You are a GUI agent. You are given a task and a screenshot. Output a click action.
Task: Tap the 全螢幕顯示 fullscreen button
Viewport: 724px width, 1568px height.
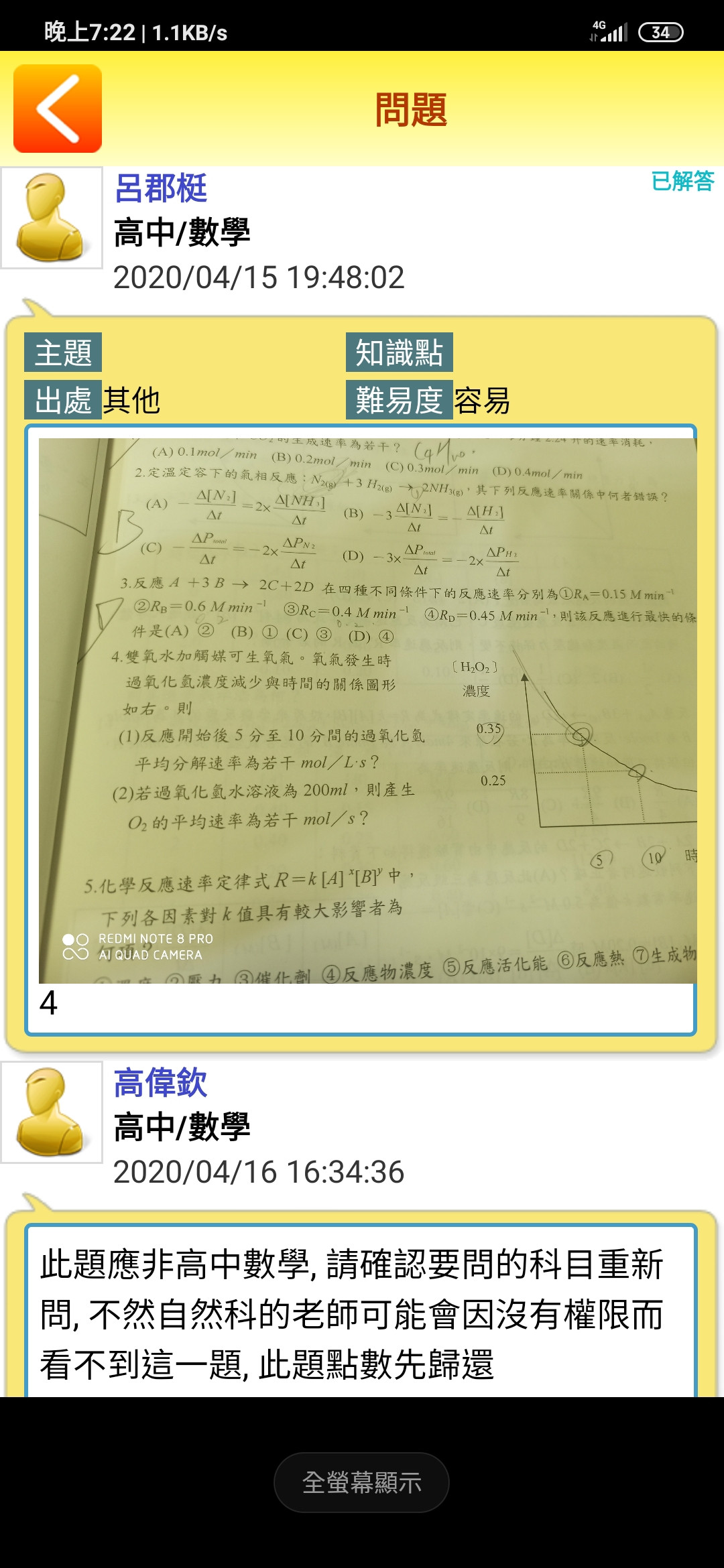coord(361,1482)
